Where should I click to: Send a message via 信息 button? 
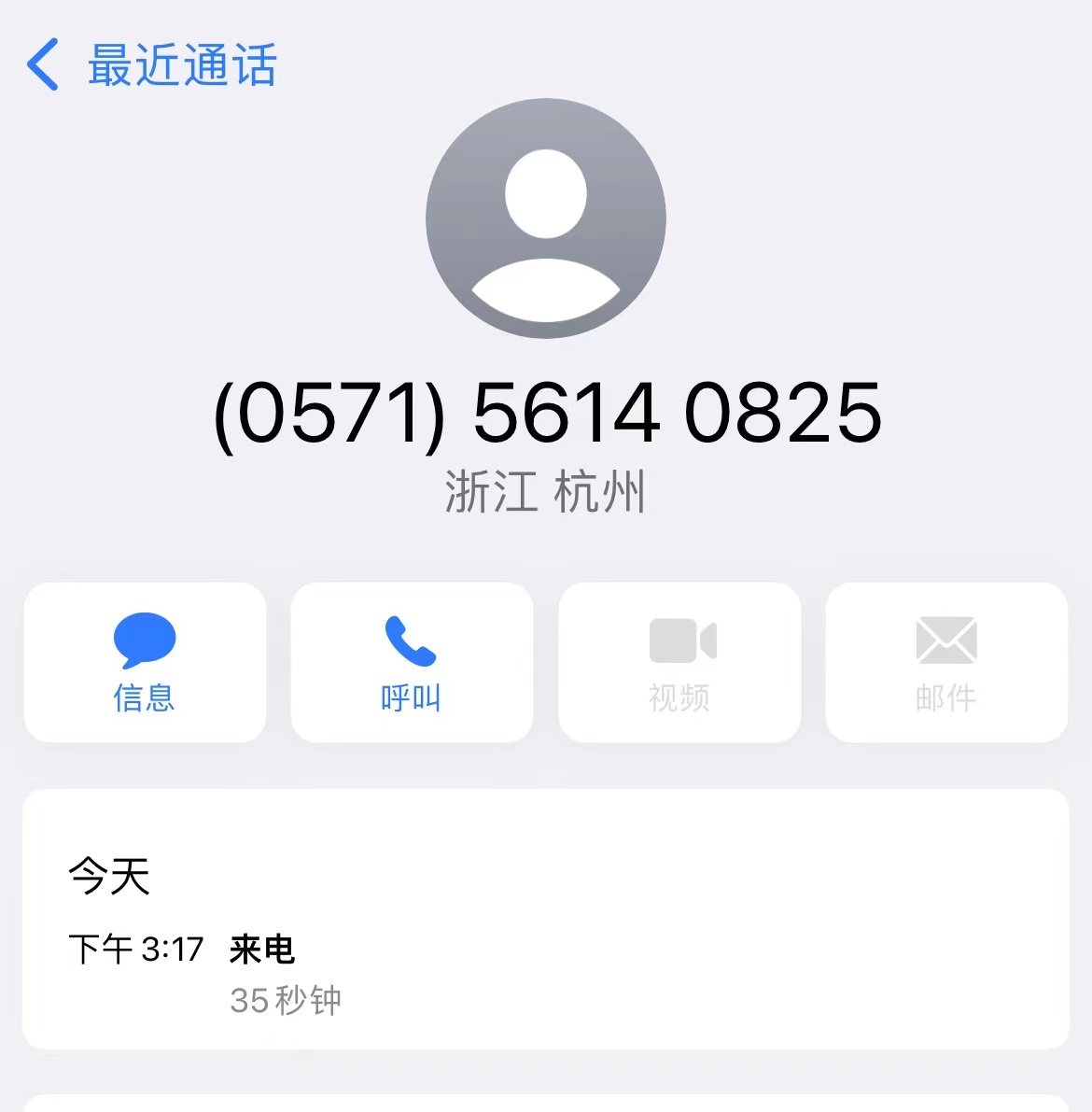pyautogui.click(x=145, y=662)
